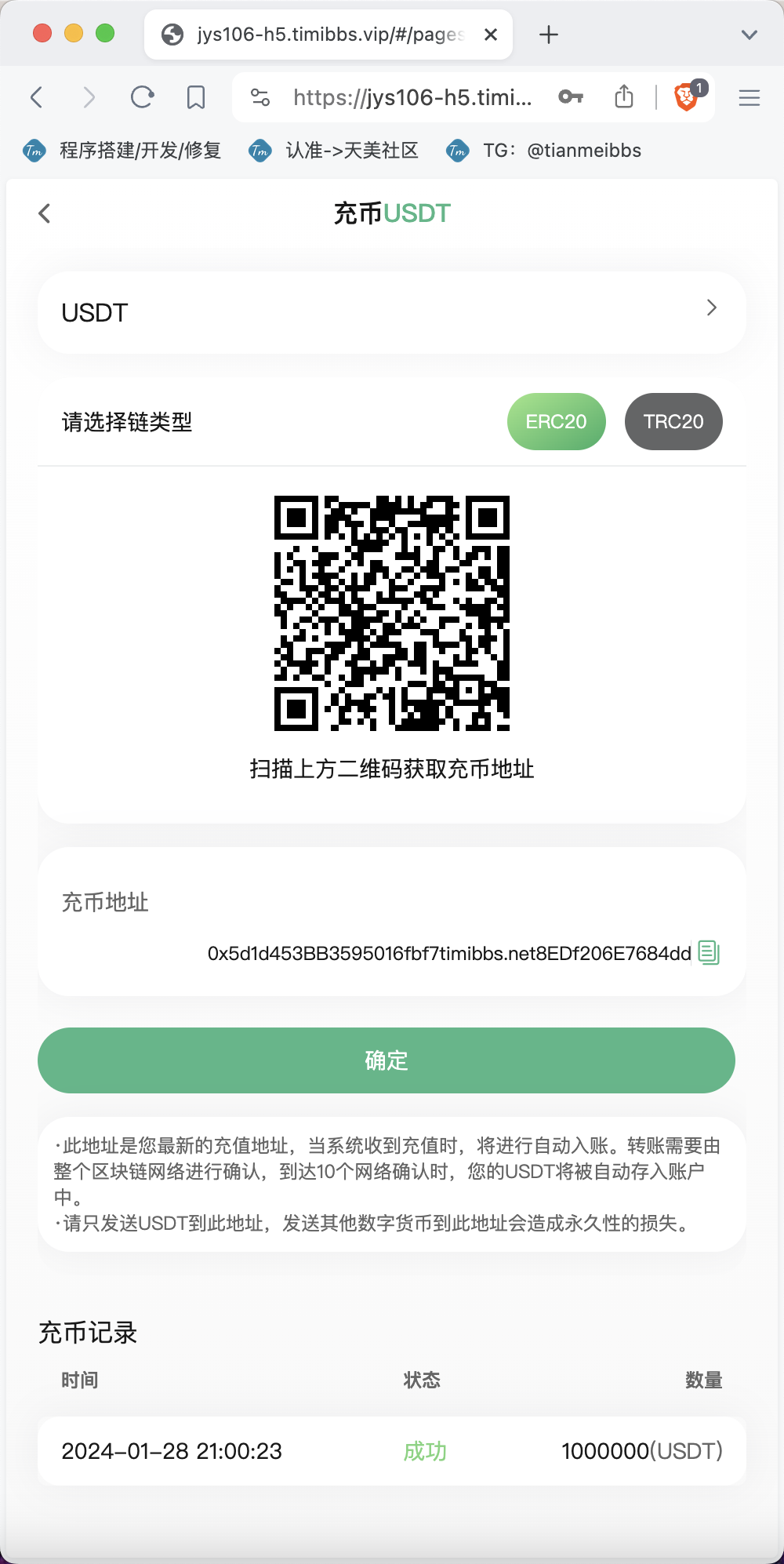
Task: Open the TG: @tianmeibbs bookmark
Action: [x=543, y=151]
